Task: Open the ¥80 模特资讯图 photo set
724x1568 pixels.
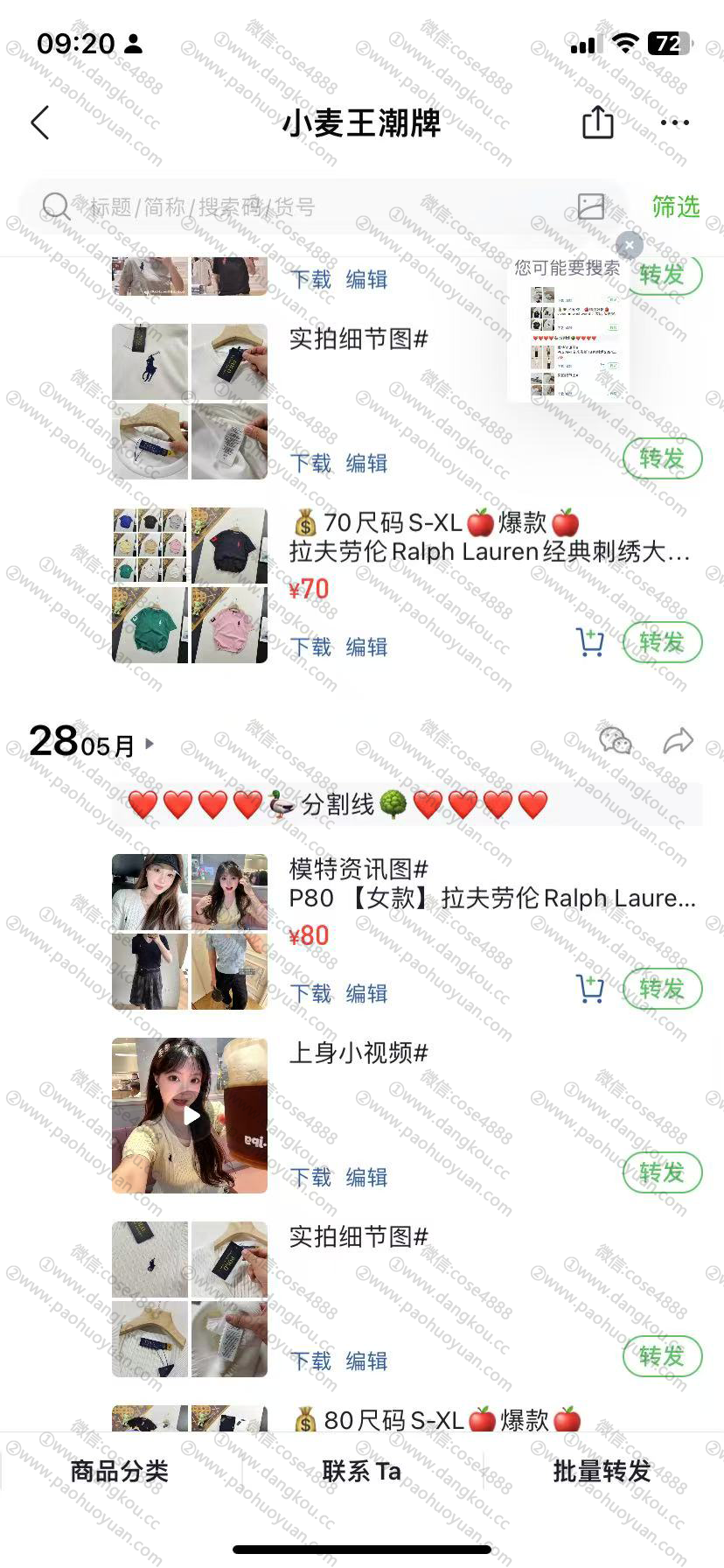Action: click(190, 932)
